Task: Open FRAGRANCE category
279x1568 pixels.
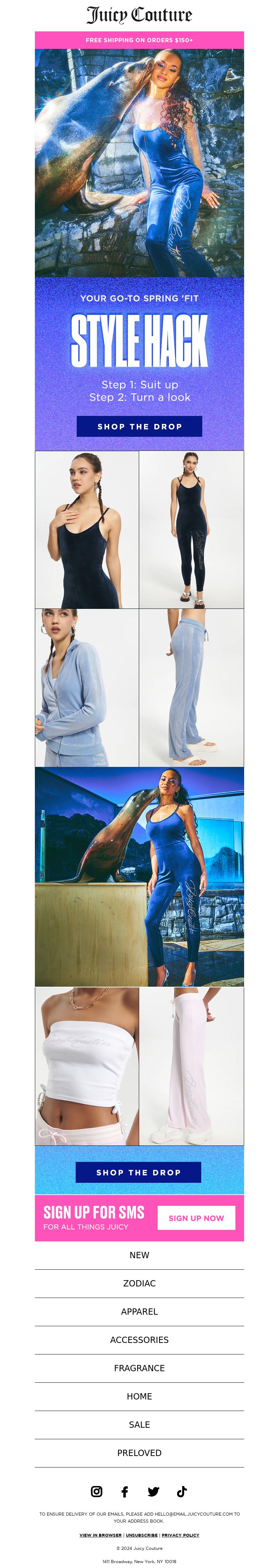Action: [x=139, y=1368]
